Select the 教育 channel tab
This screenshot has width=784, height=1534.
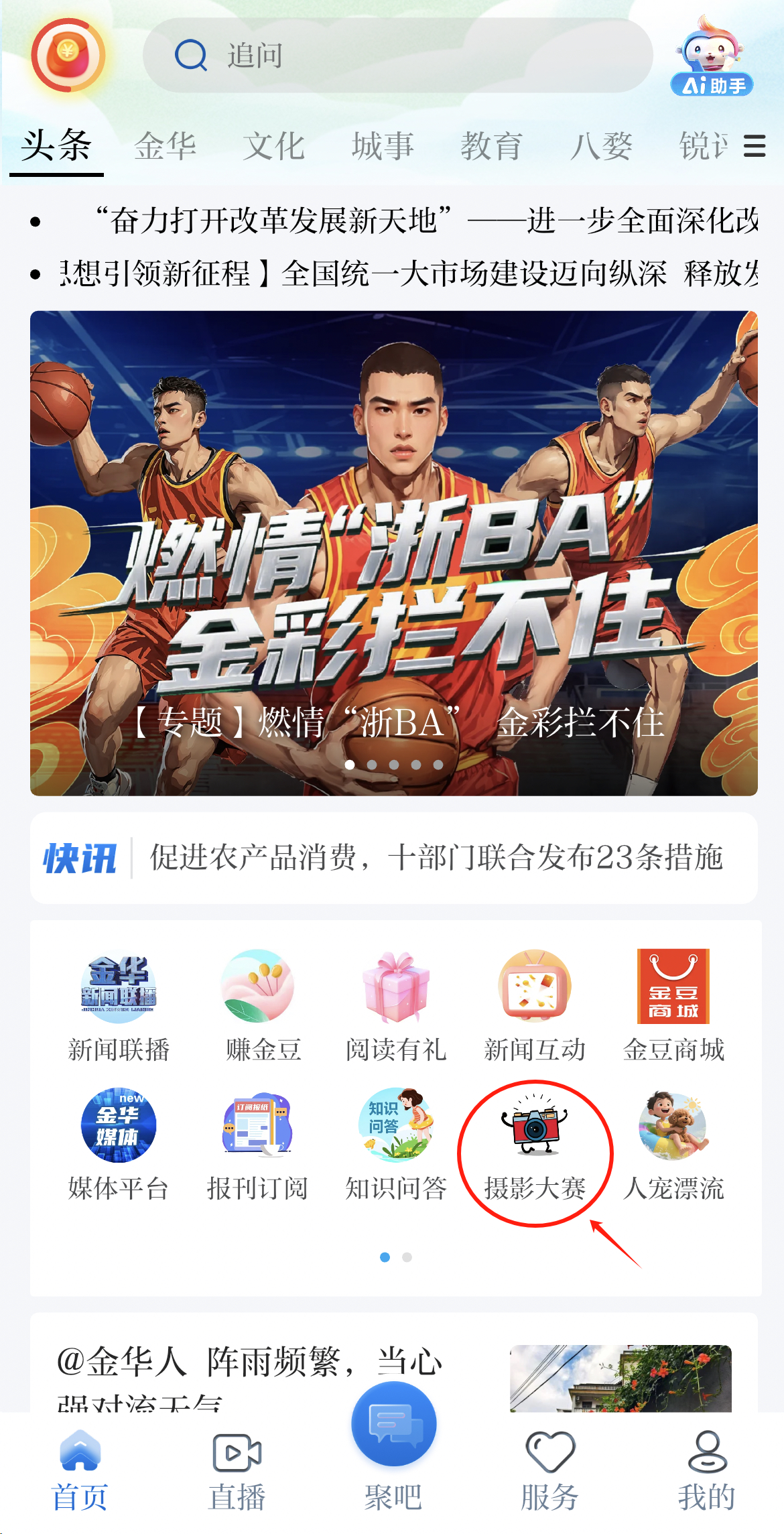tap(491, 145)
